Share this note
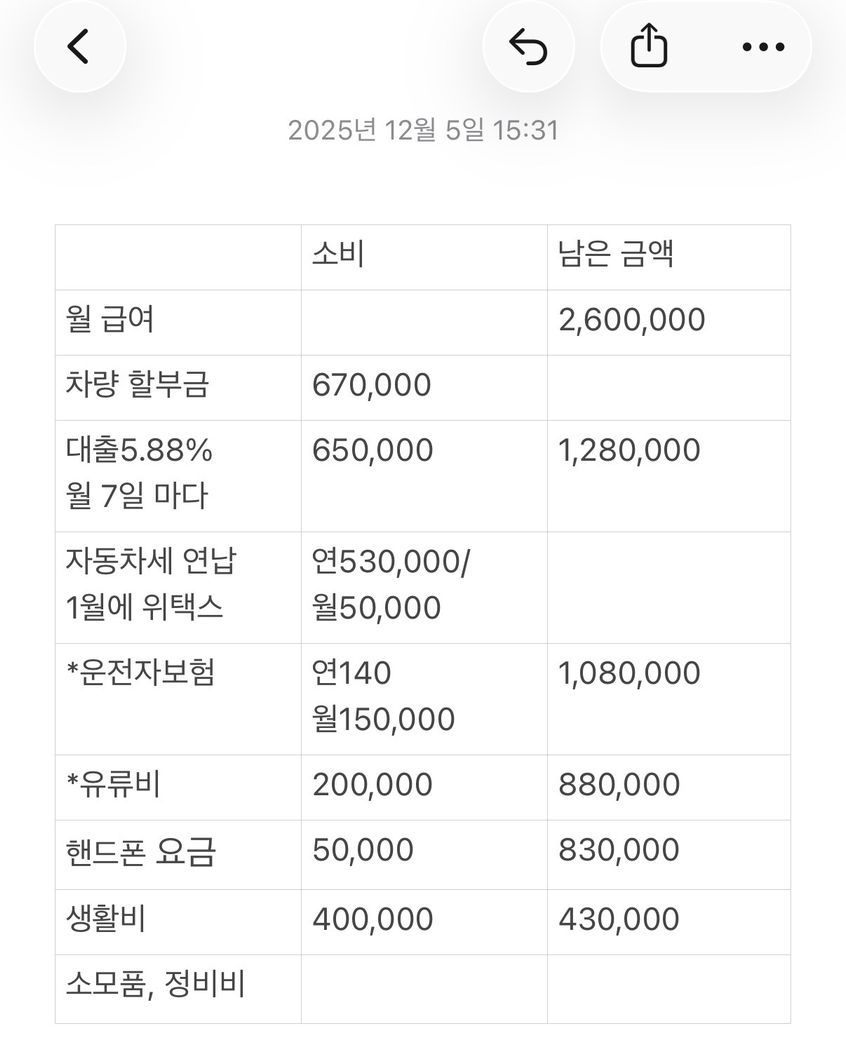846x1040 pixels. tap(649, 47)
